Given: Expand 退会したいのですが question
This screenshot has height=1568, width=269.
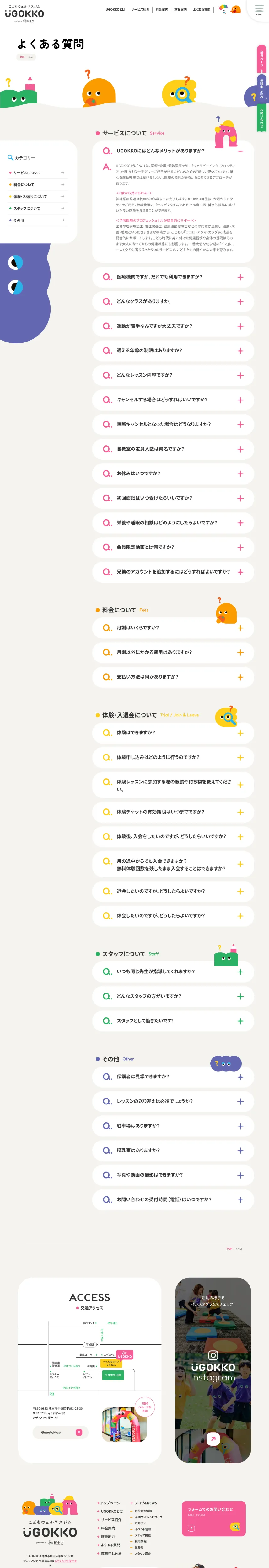Looking at the screenshot, I should pyautogui.click(x=174, y=891).
